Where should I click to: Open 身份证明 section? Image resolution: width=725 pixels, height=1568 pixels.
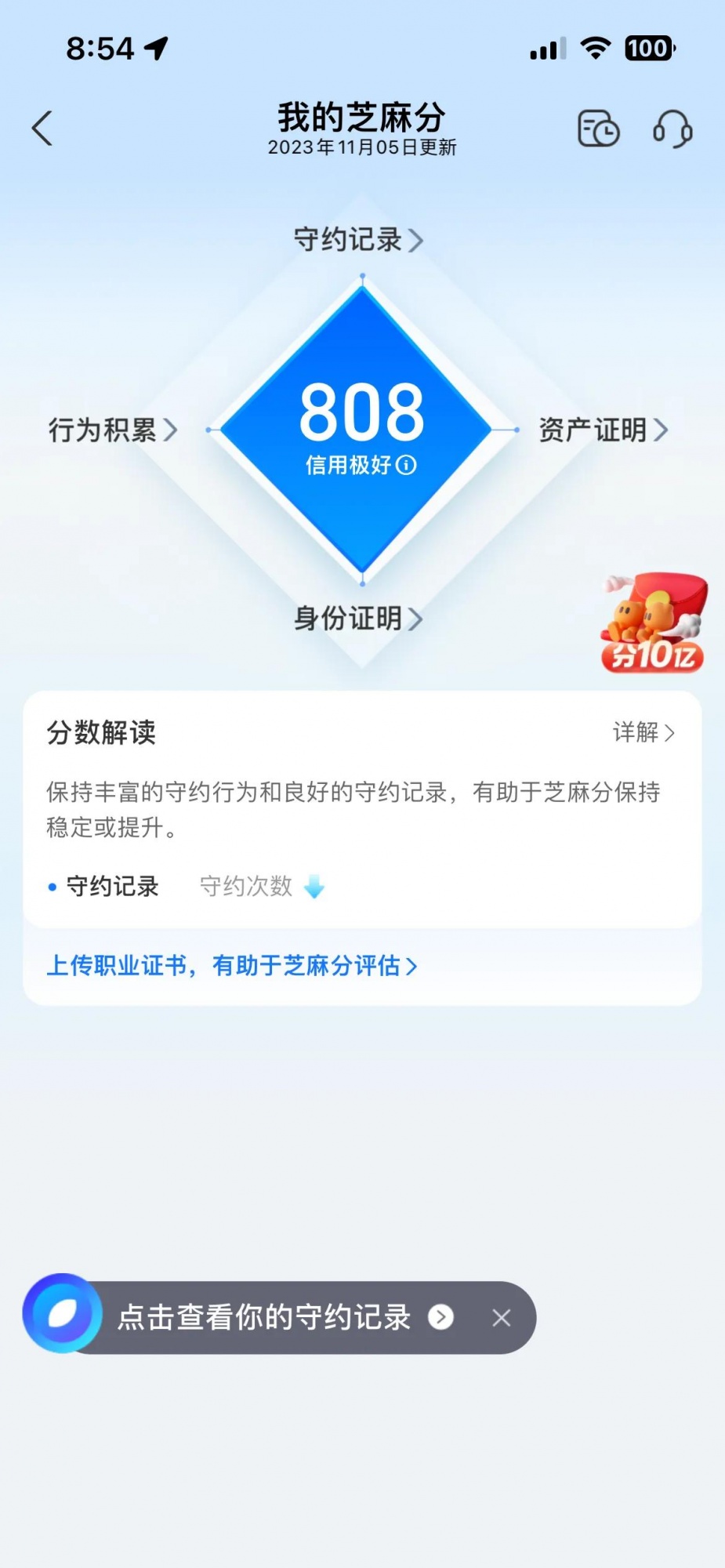358,619
